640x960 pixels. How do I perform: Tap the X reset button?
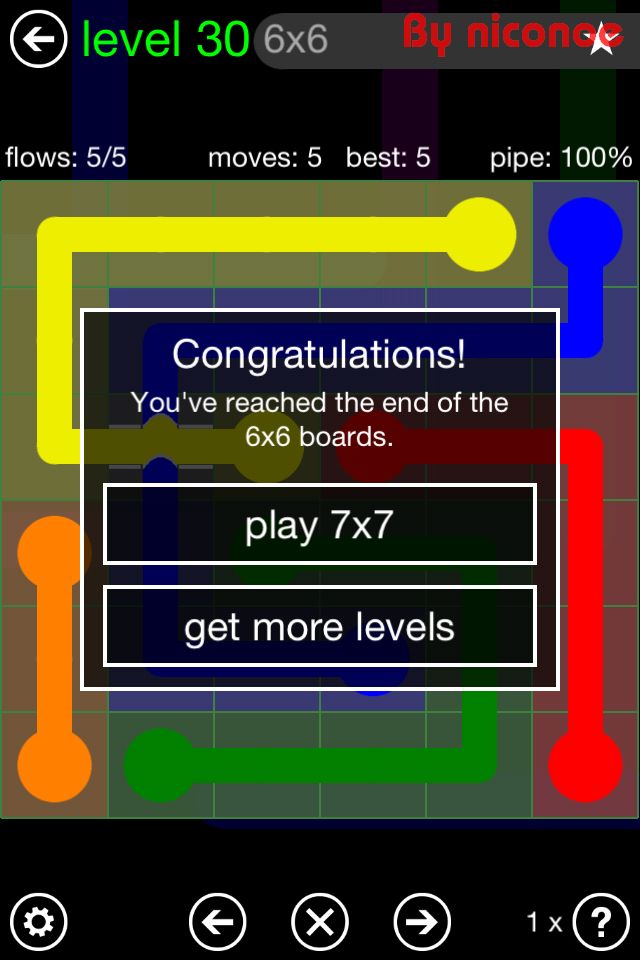(x=320, y=922)
